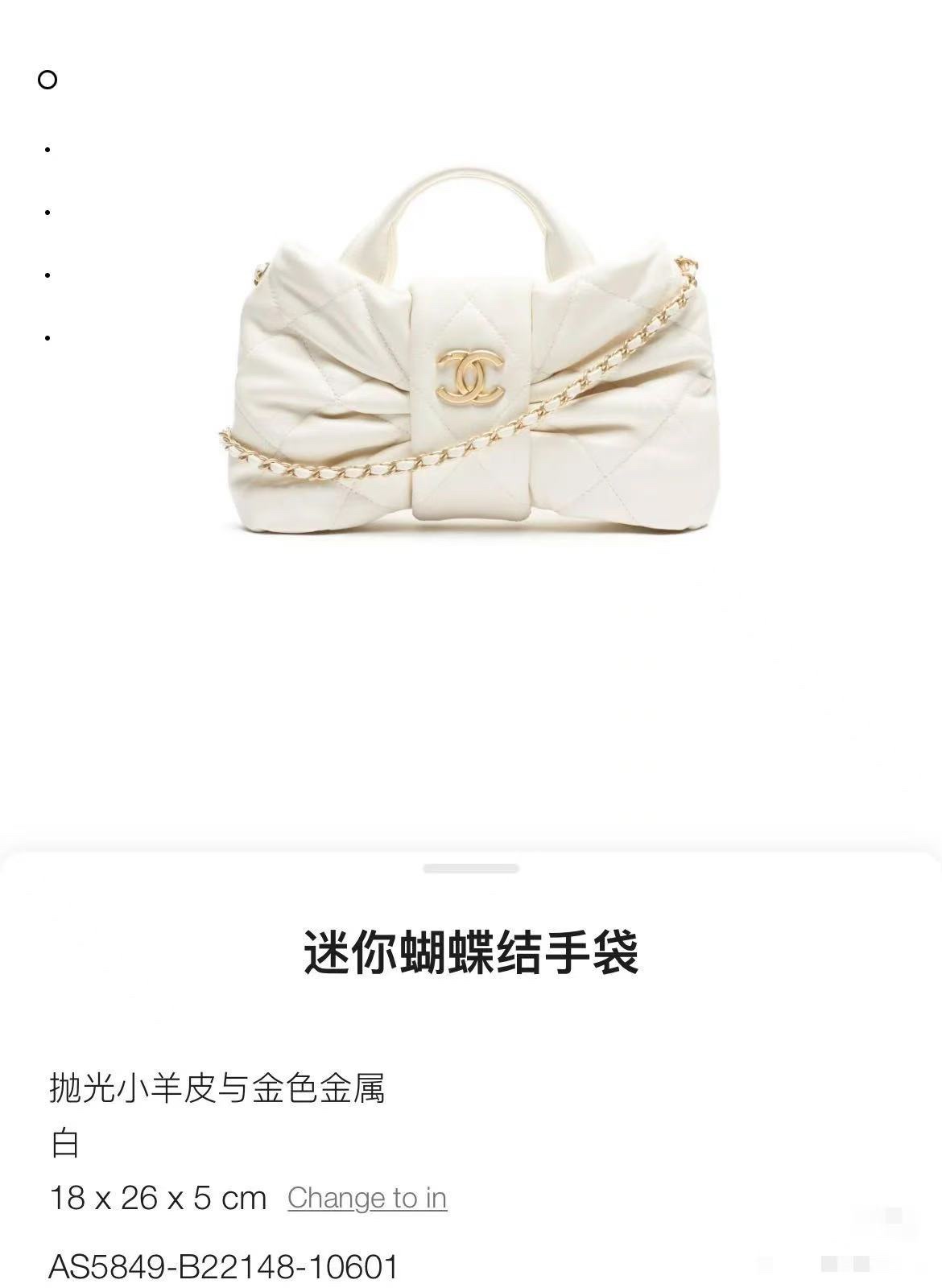
Task: Tap the 'Change to in' unit link
Action: 367,1198
